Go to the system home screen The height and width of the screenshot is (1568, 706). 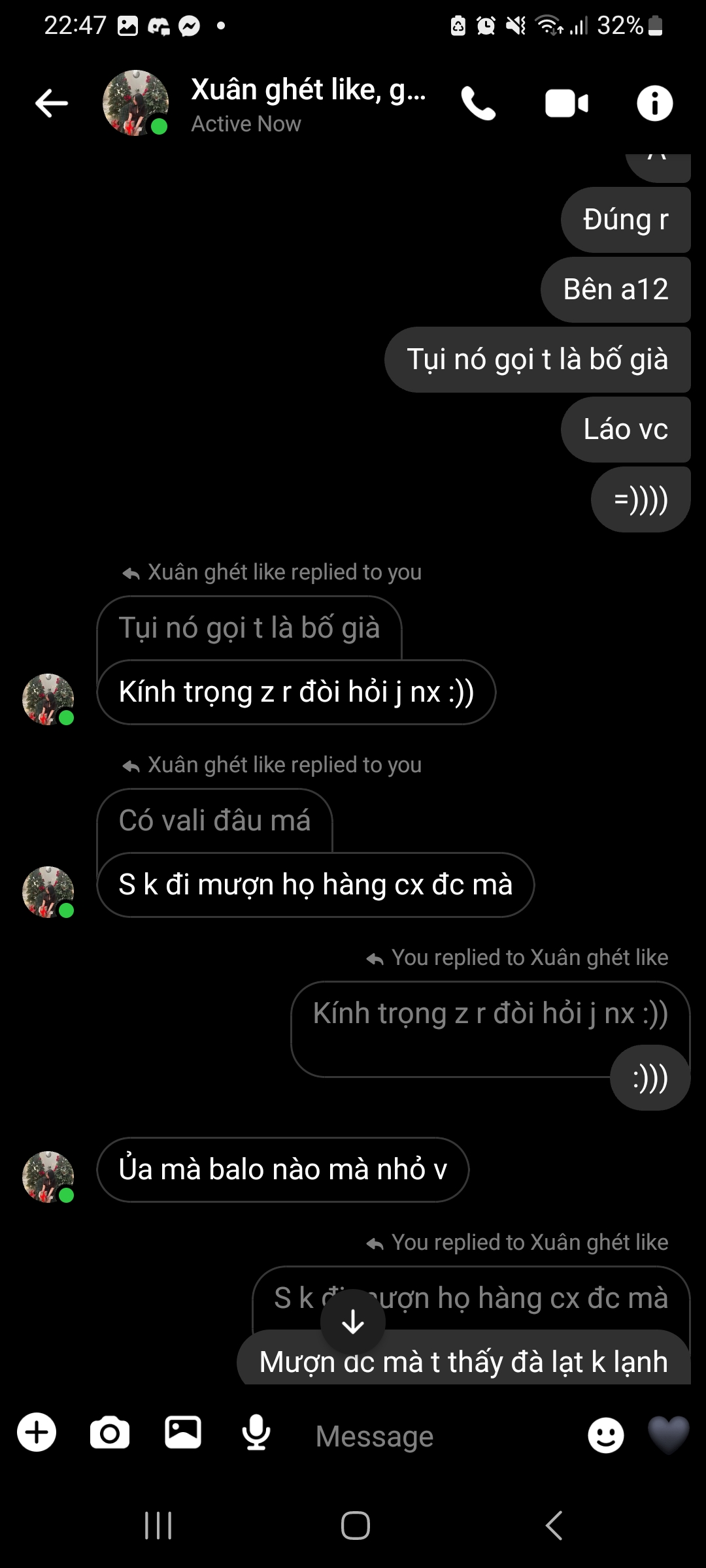(355, 1526)
